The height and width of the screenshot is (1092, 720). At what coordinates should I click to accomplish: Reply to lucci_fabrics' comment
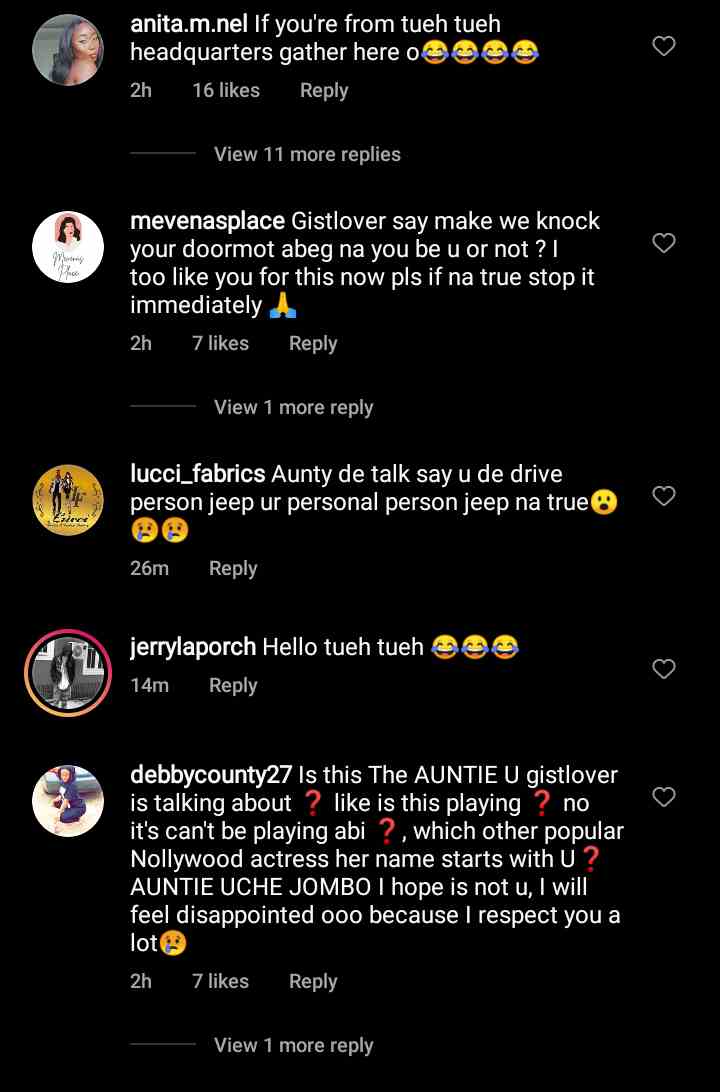click(x=233, y=568)
